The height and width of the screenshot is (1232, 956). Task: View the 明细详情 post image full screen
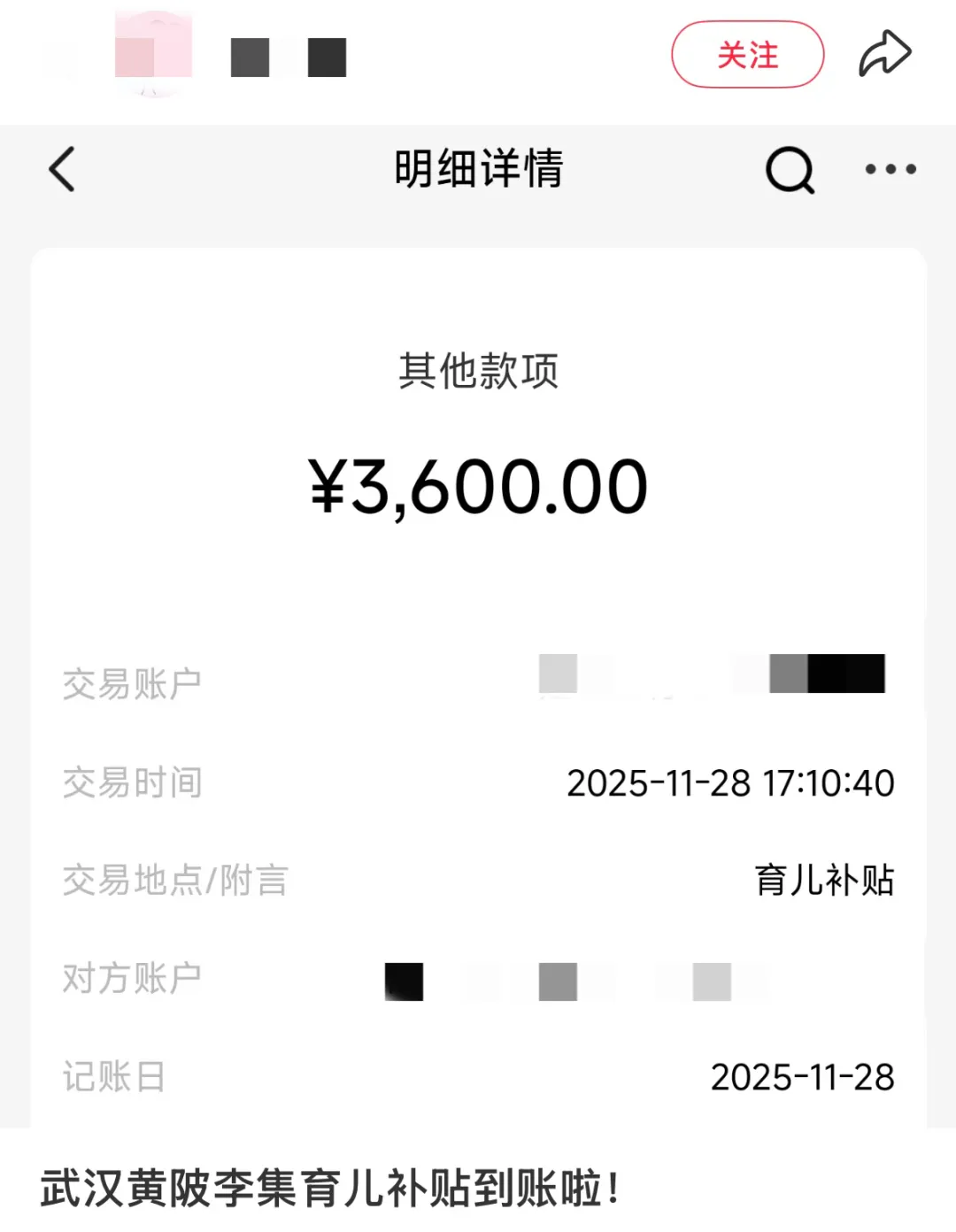[x=478, y=620]
